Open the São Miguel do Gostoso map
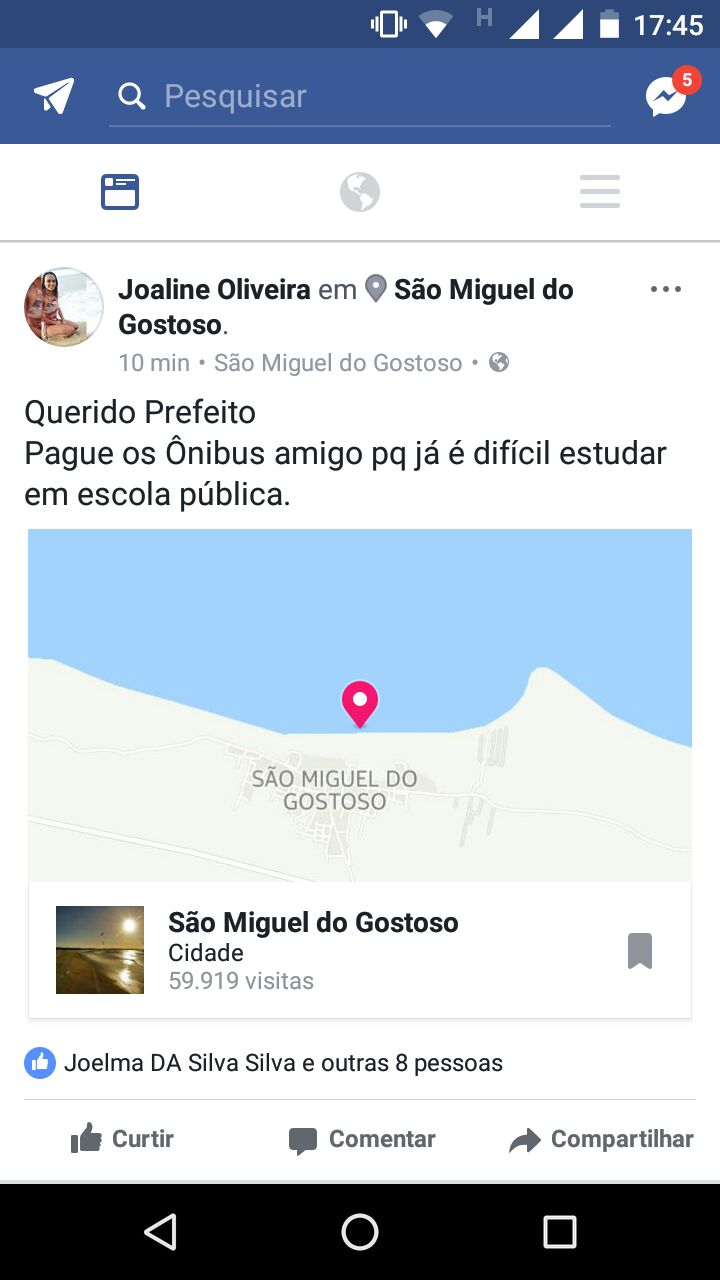The image size is (720, 1280). pyautogui.click(x=360, y=705)
